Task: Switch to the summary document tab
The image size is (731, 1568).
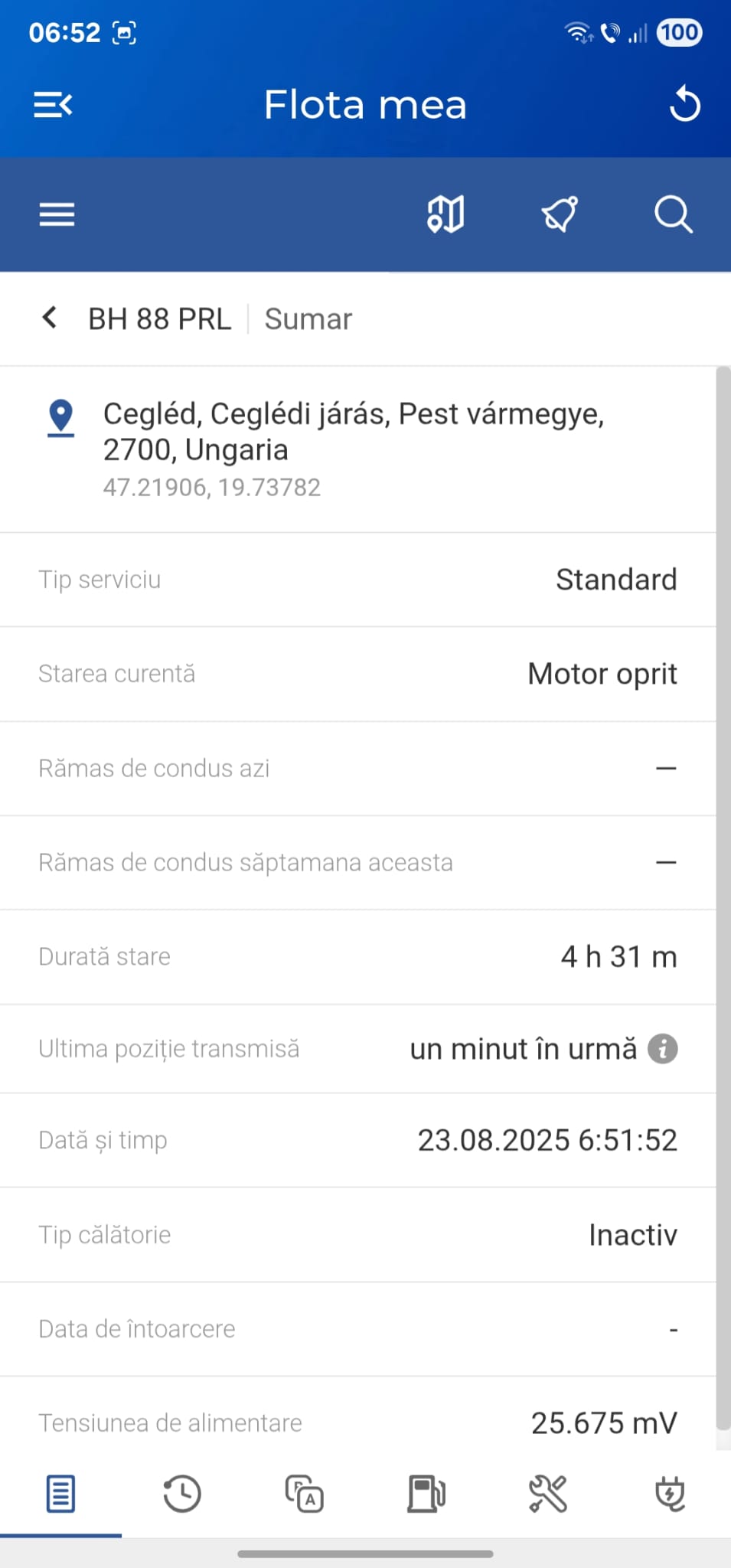Action: pyautogui.click(x=60, y=1494)
